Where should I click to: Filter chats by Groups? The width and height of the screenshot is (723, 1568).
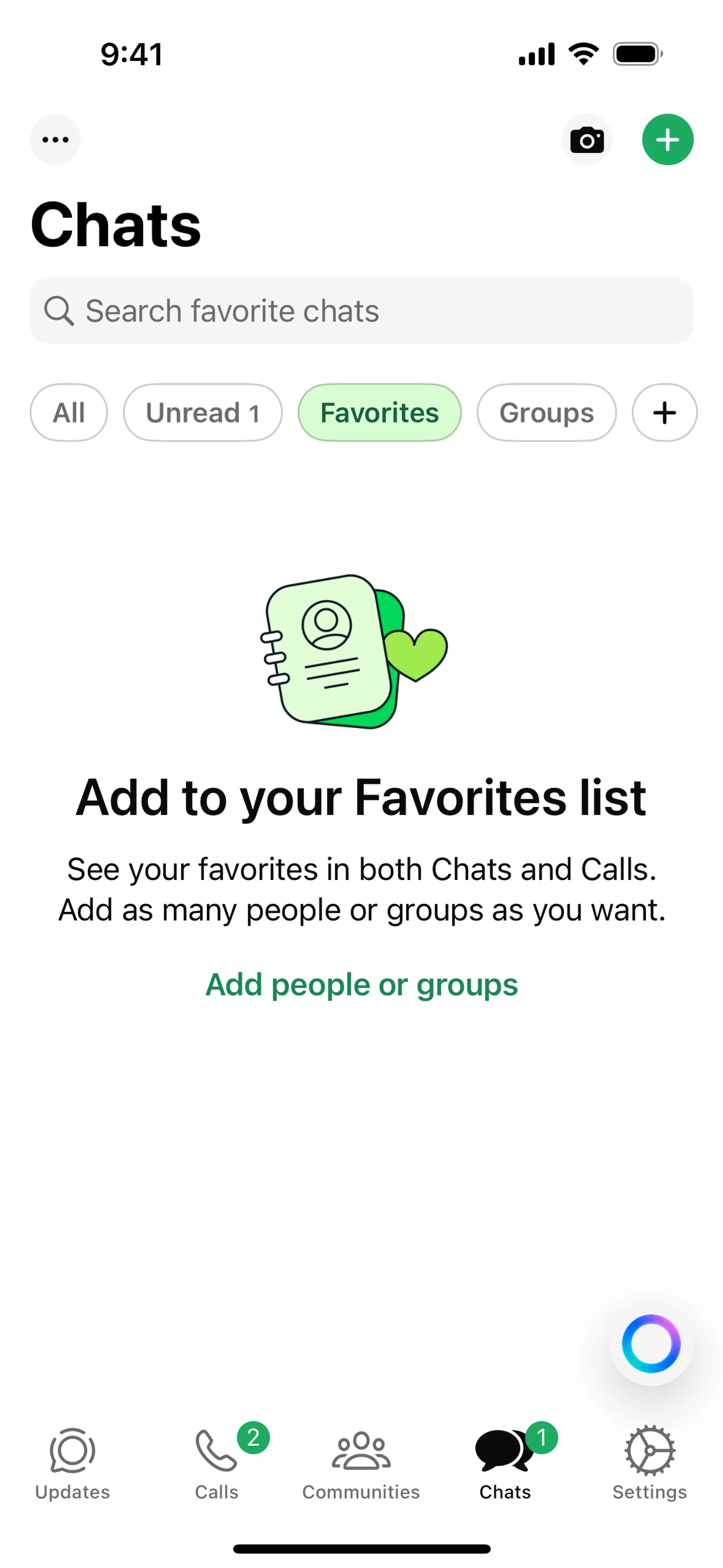(546, 413)
